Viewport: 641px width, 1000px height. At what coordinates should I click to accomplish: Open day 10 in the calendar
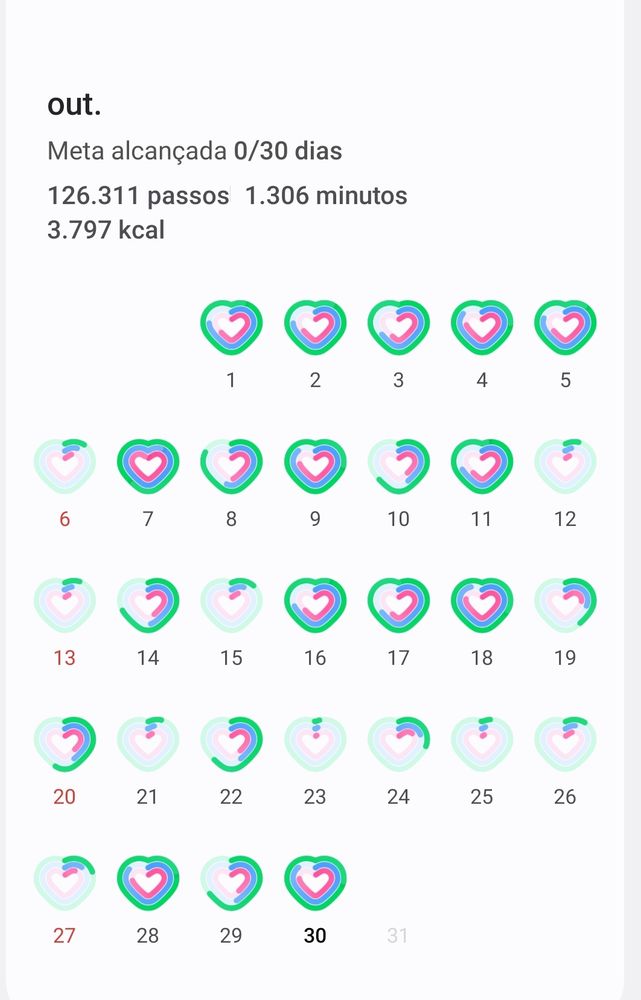398,467
